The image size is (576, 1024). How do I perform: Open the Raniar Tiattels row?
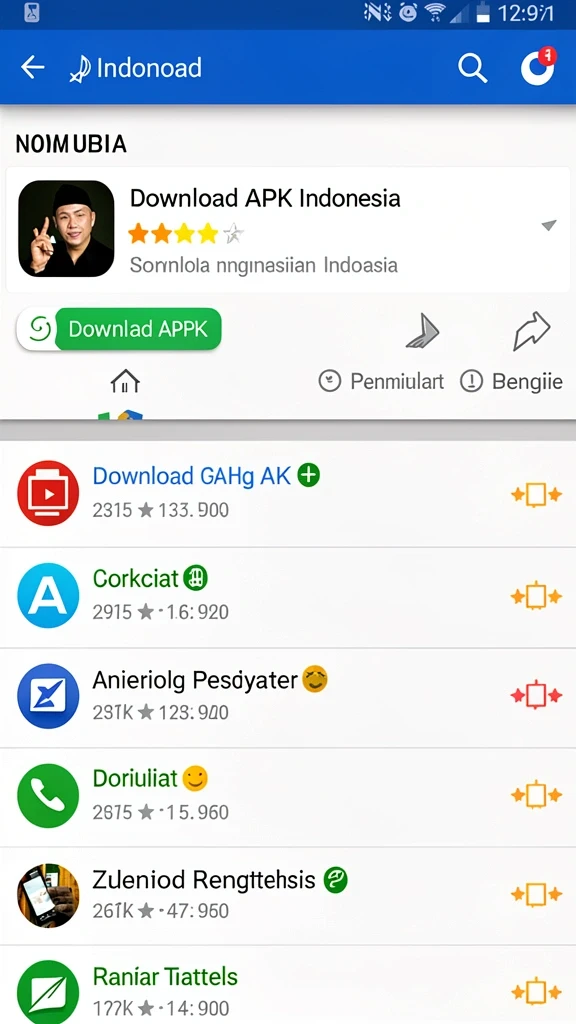[288, 985]
